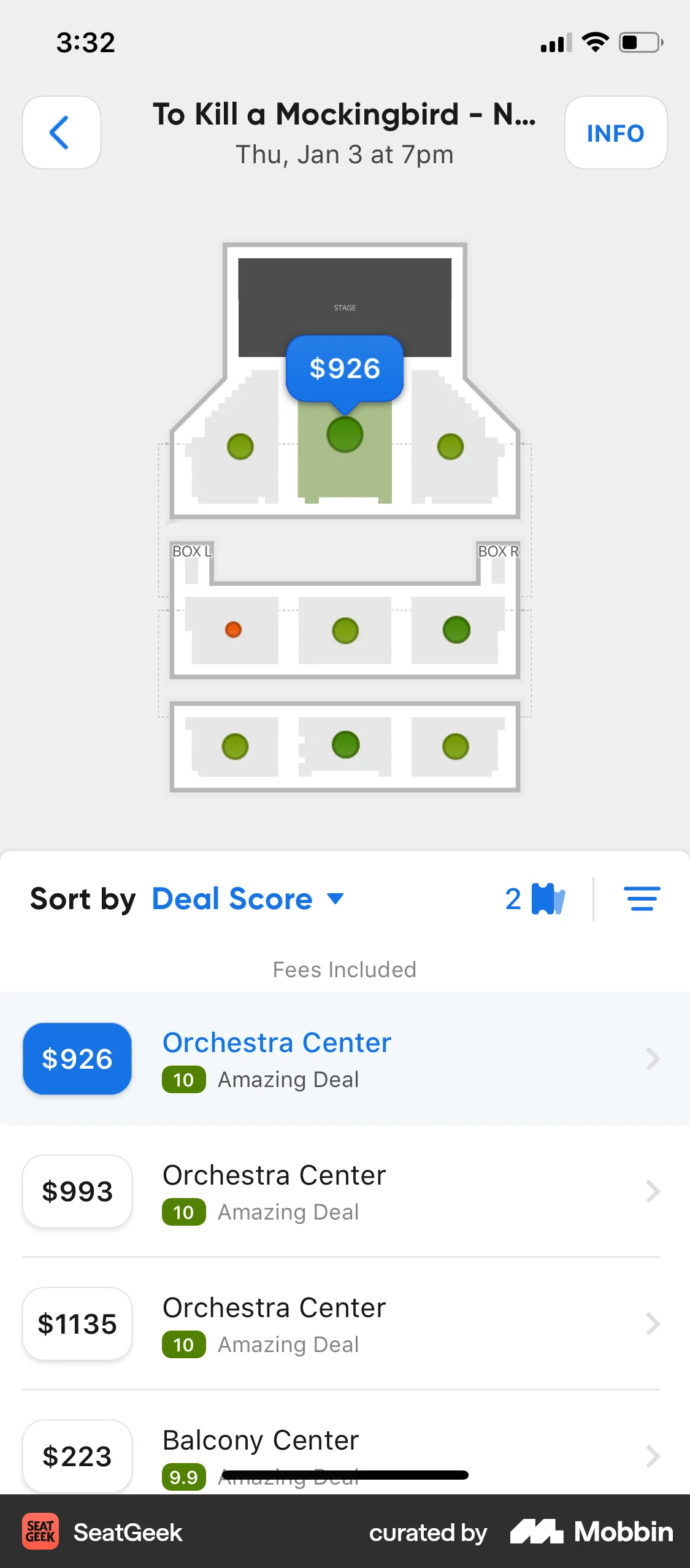Tap the $223 price badge
The height and width of the screenshot is (1568, 690).
[x=76, y=1456]
